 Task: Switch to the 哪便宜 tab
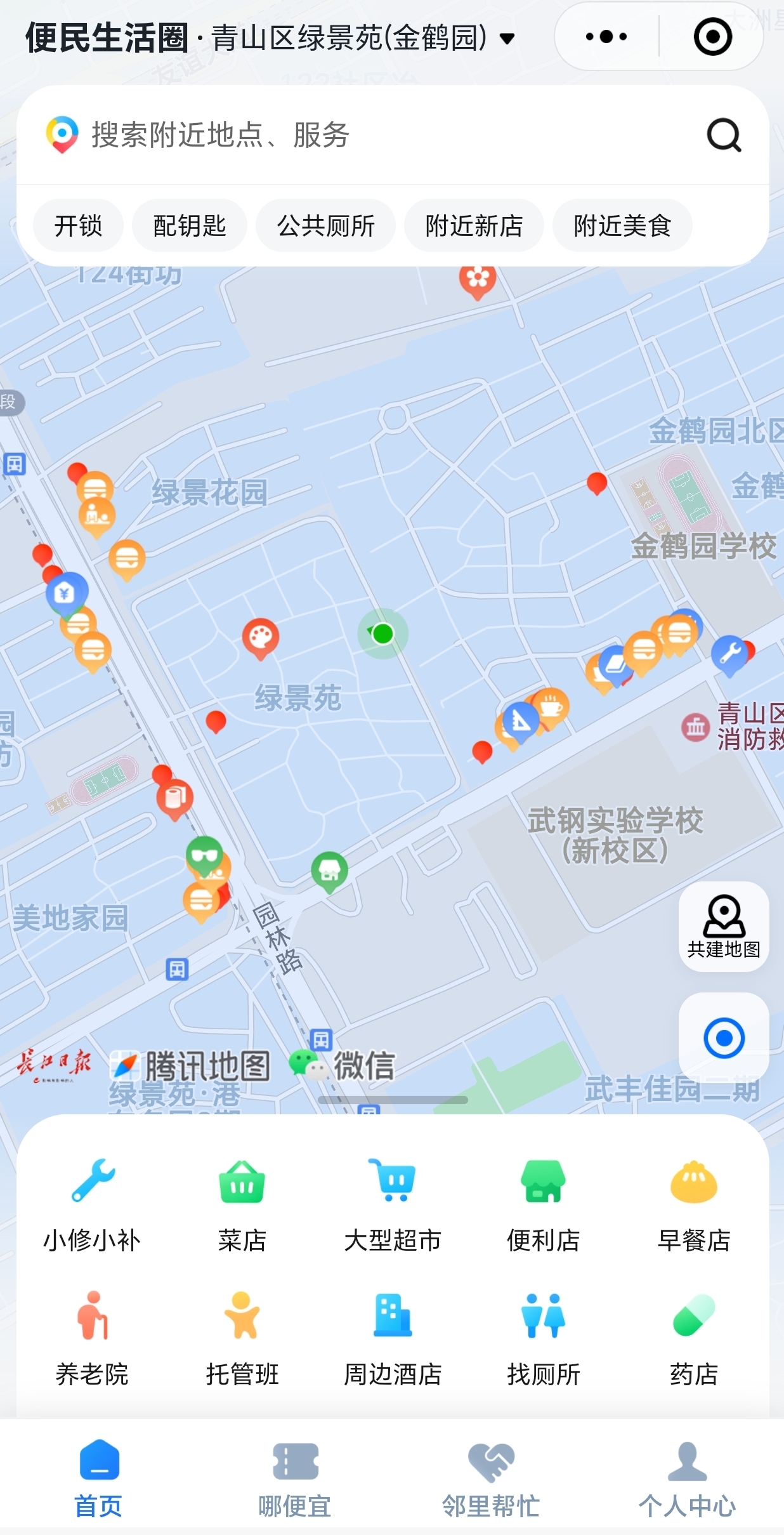click(x=295, y=1479)
